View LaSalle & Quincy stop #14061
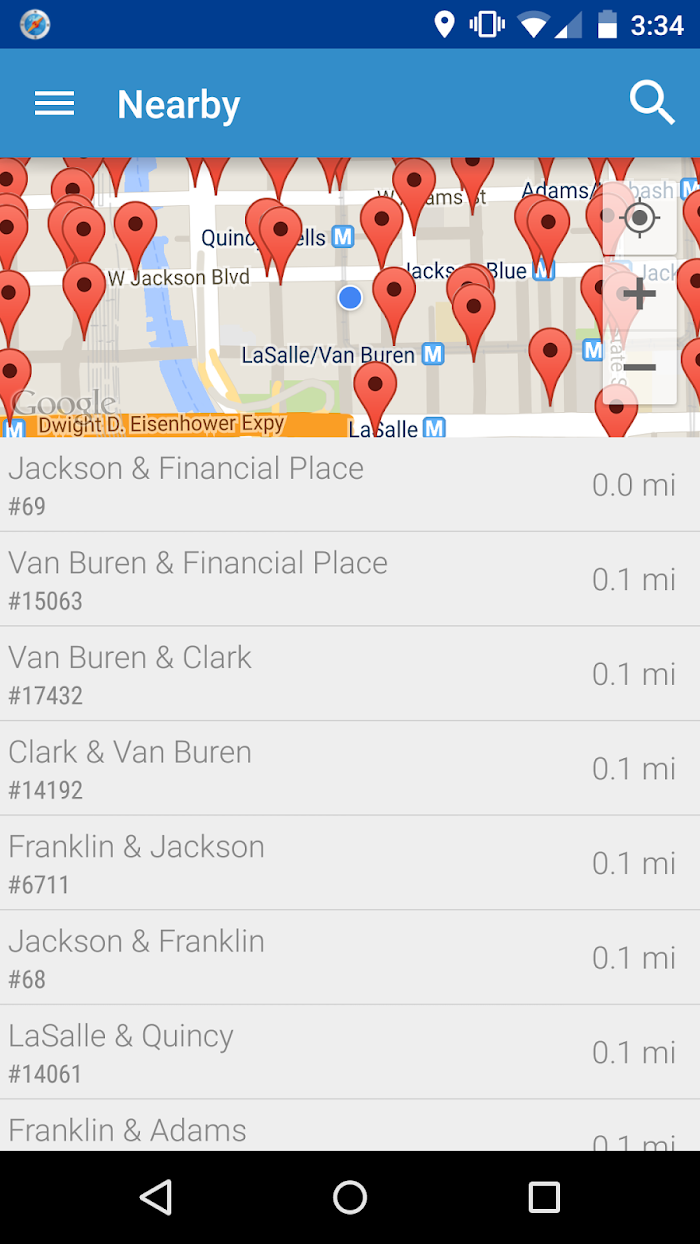700x1244 pixels. tap(350, 1052)
